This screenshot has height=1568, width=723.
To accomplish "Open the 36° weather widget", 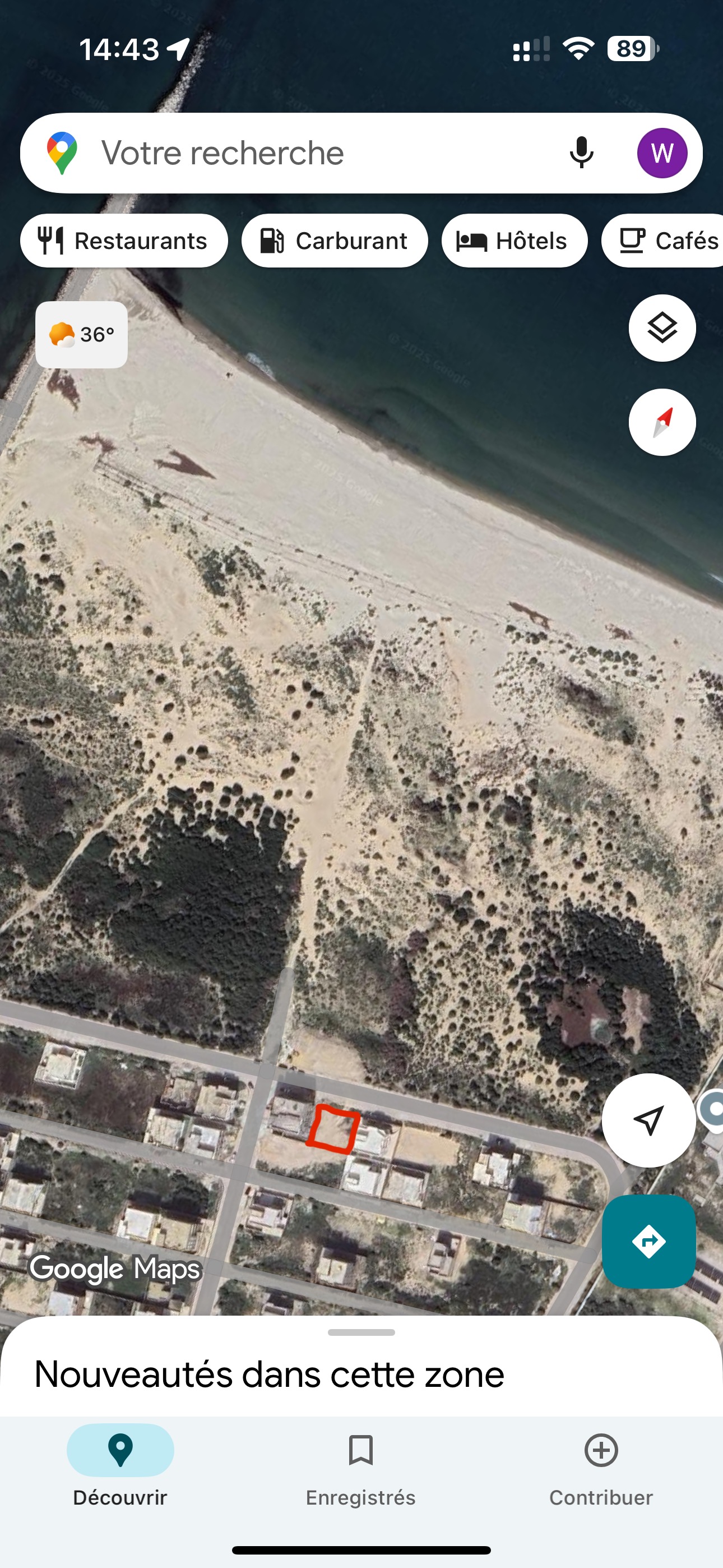I will point(82,335).
